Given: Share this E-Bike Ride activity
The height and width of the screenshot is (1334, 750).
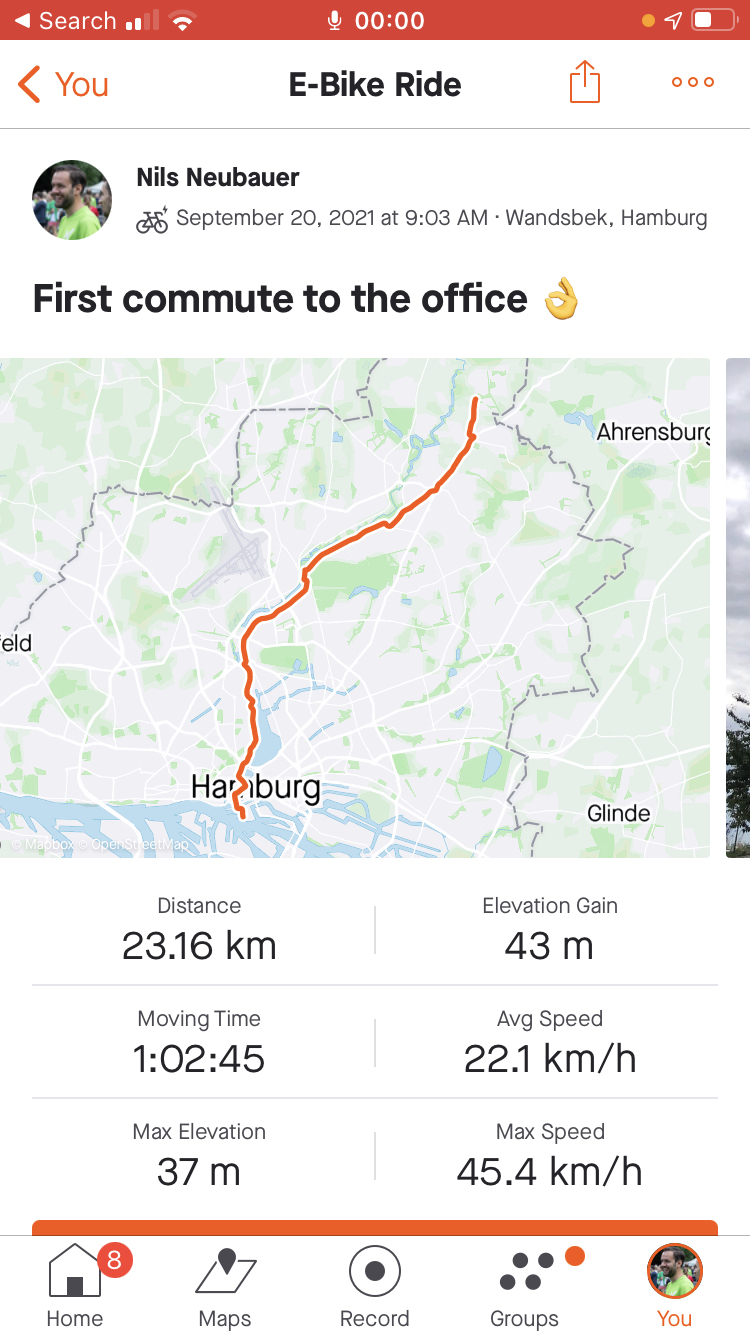Looking at the screenshot, I should click(585, 83).
